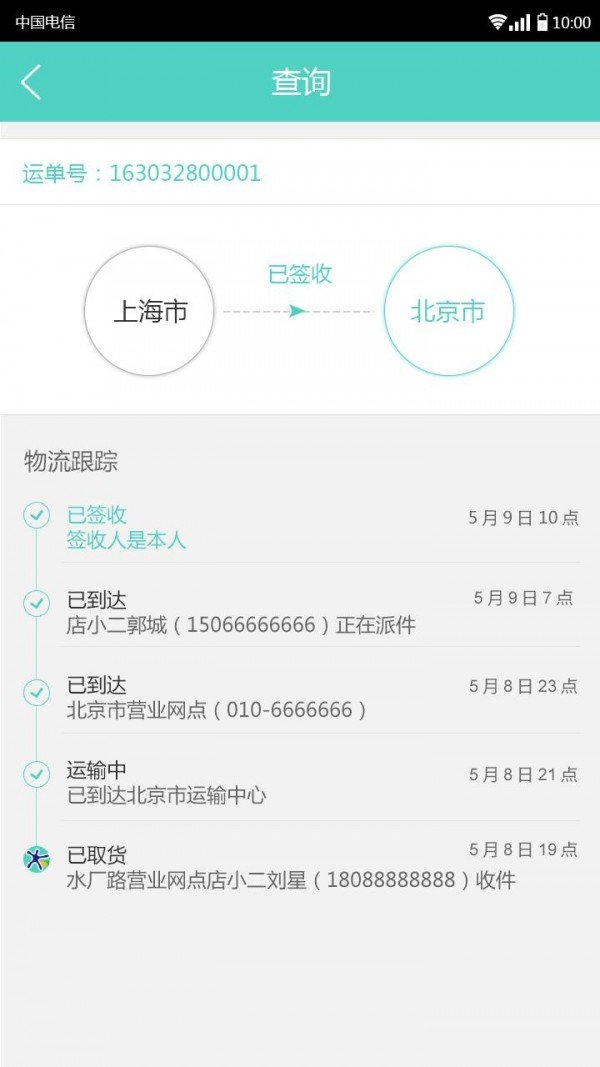Viewport: 600px width, 1067px height.
Task: Go back using the header arrow
Action: [x=31, y=82]
